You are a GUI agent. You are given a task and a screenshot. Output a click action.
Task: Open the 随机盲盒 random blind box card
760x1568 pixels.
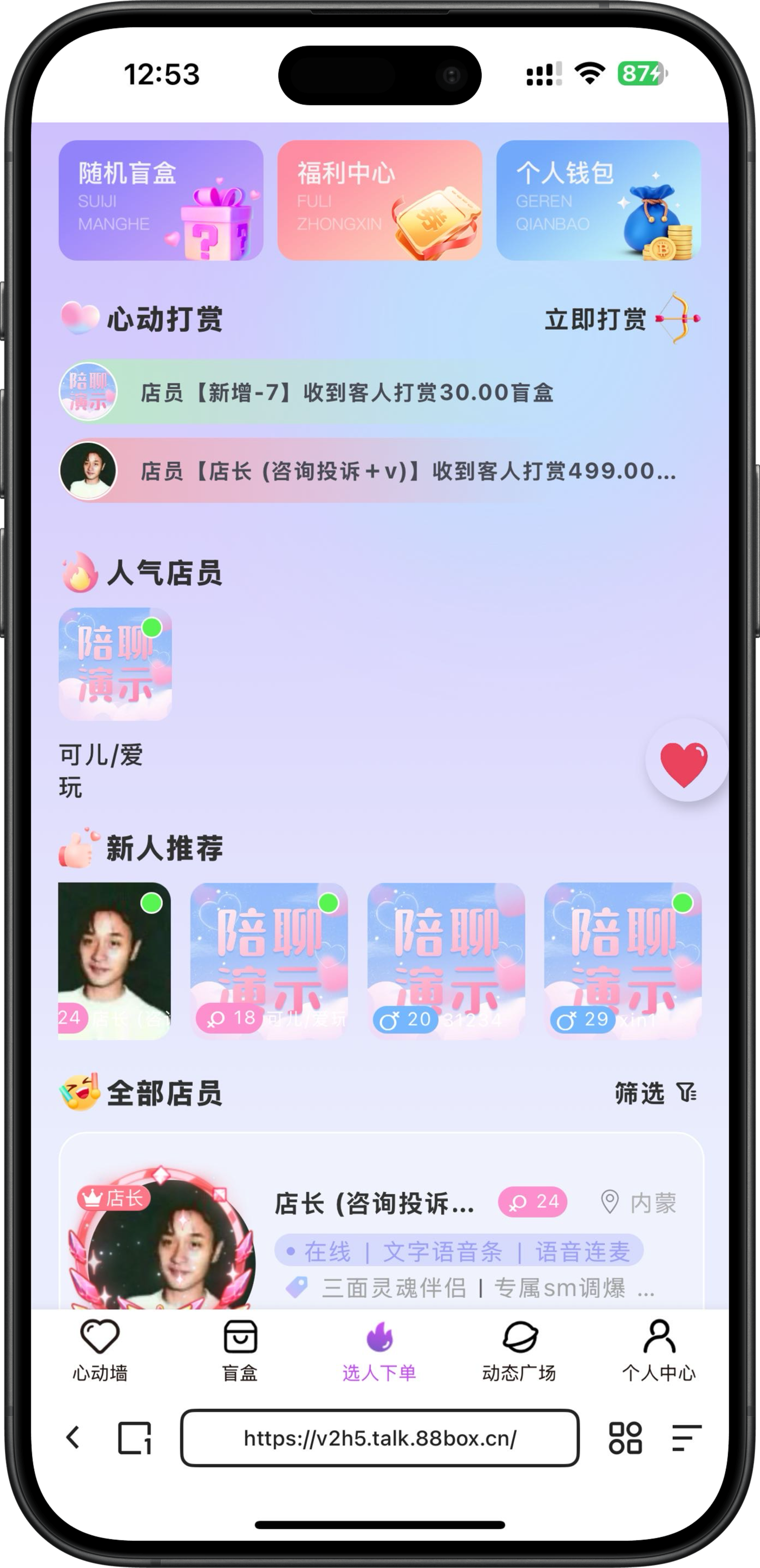coord(161,200)
